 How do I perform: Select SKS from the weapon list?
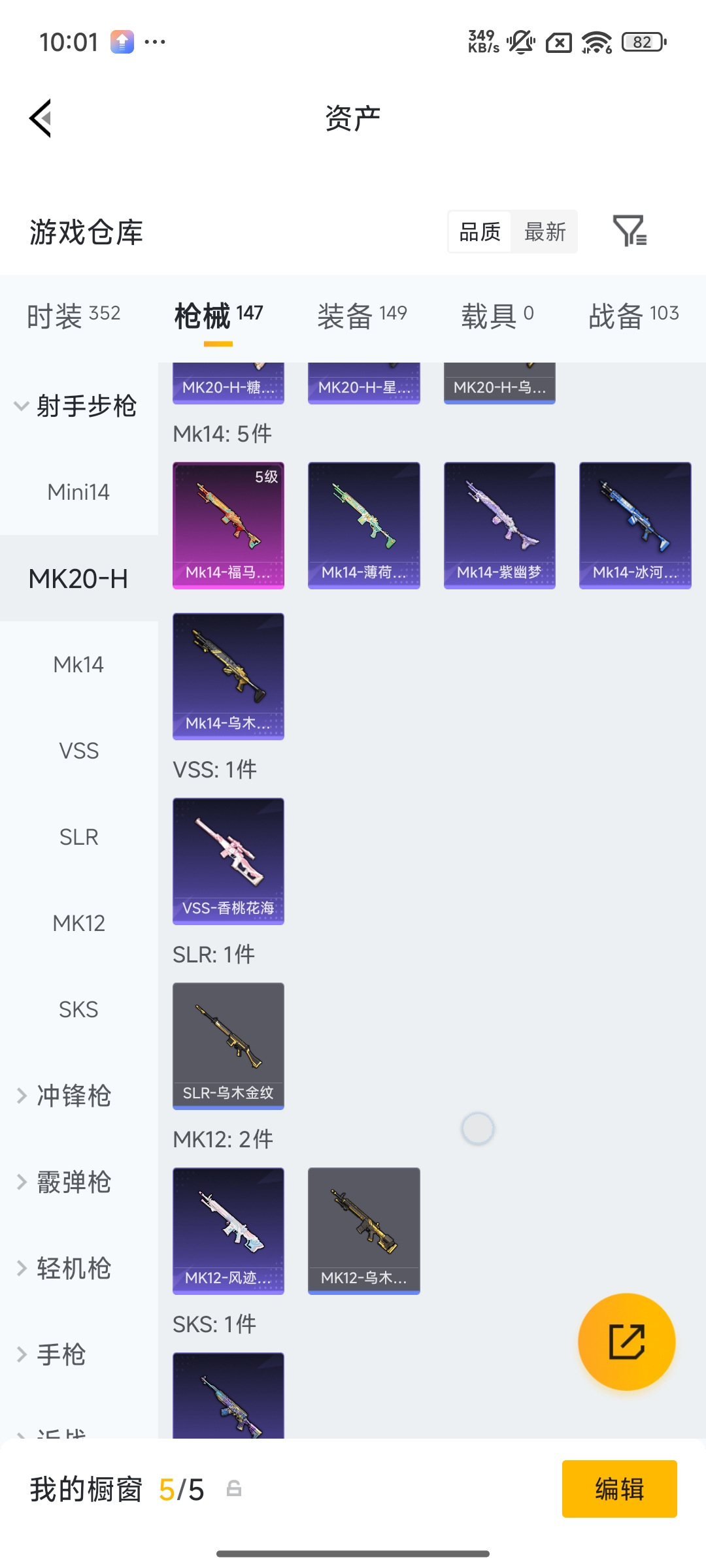coord(78,1009)
